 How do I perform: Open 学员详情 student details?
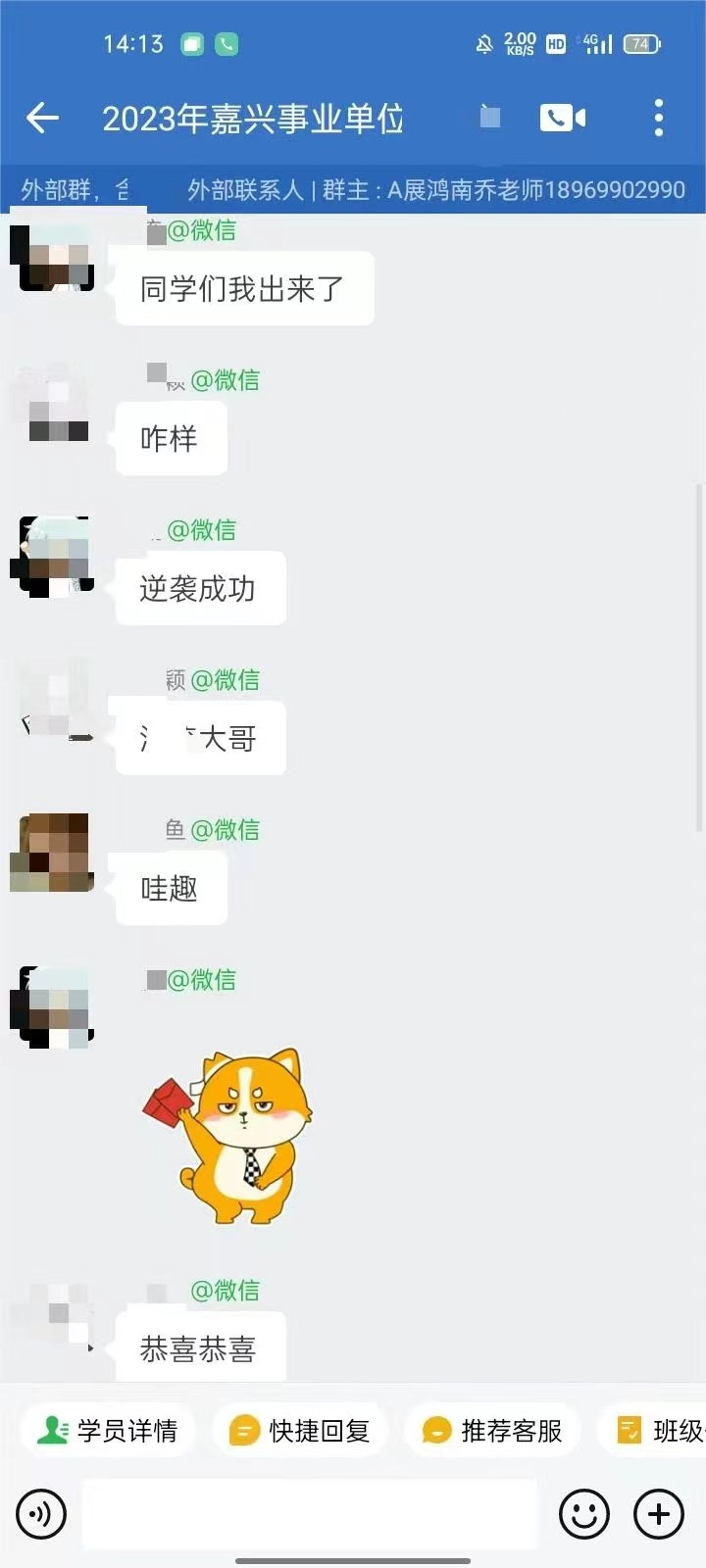click(x=108, y=1431)
